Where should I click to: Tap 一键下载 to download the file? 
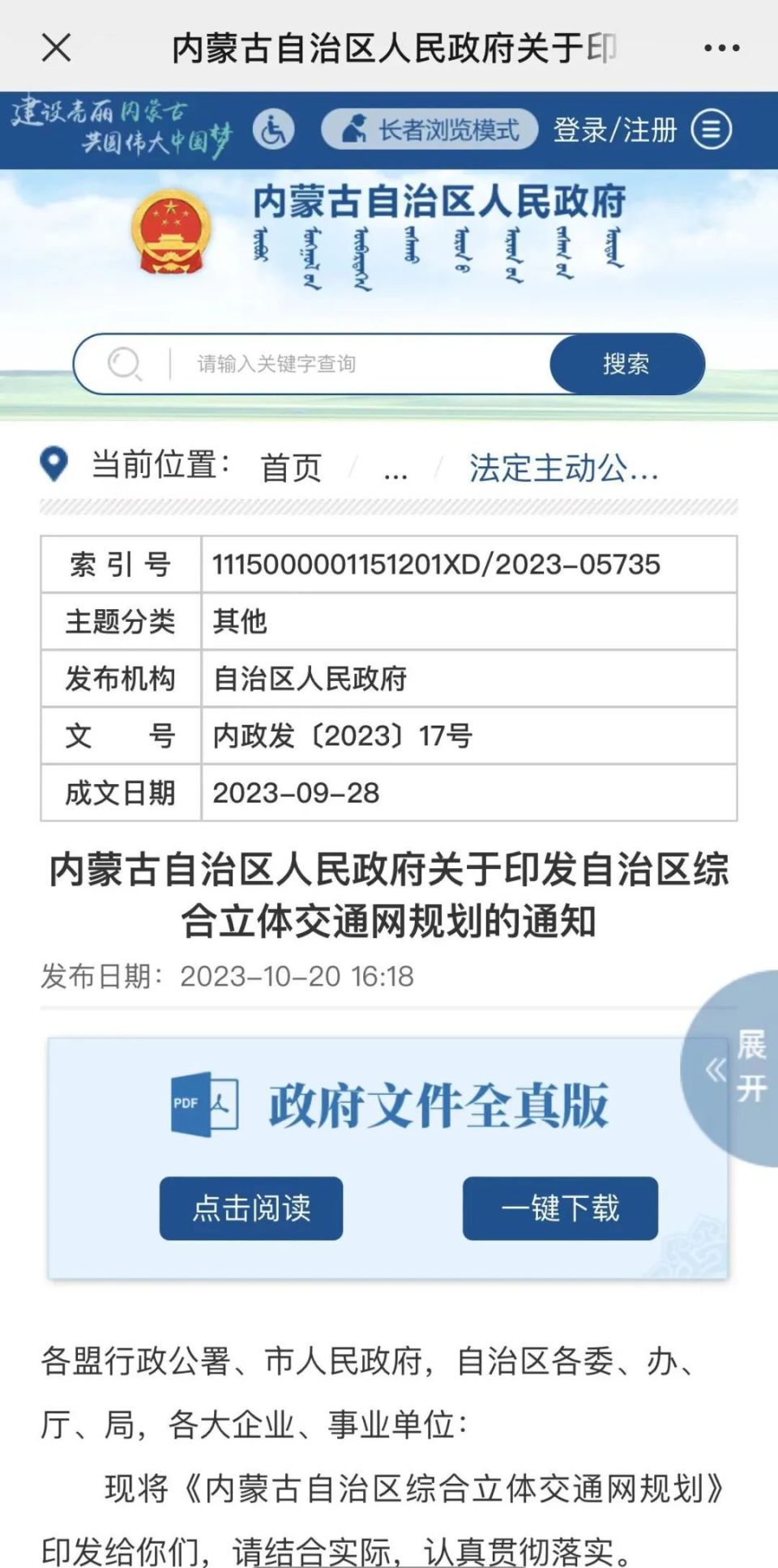[560, 1208]
